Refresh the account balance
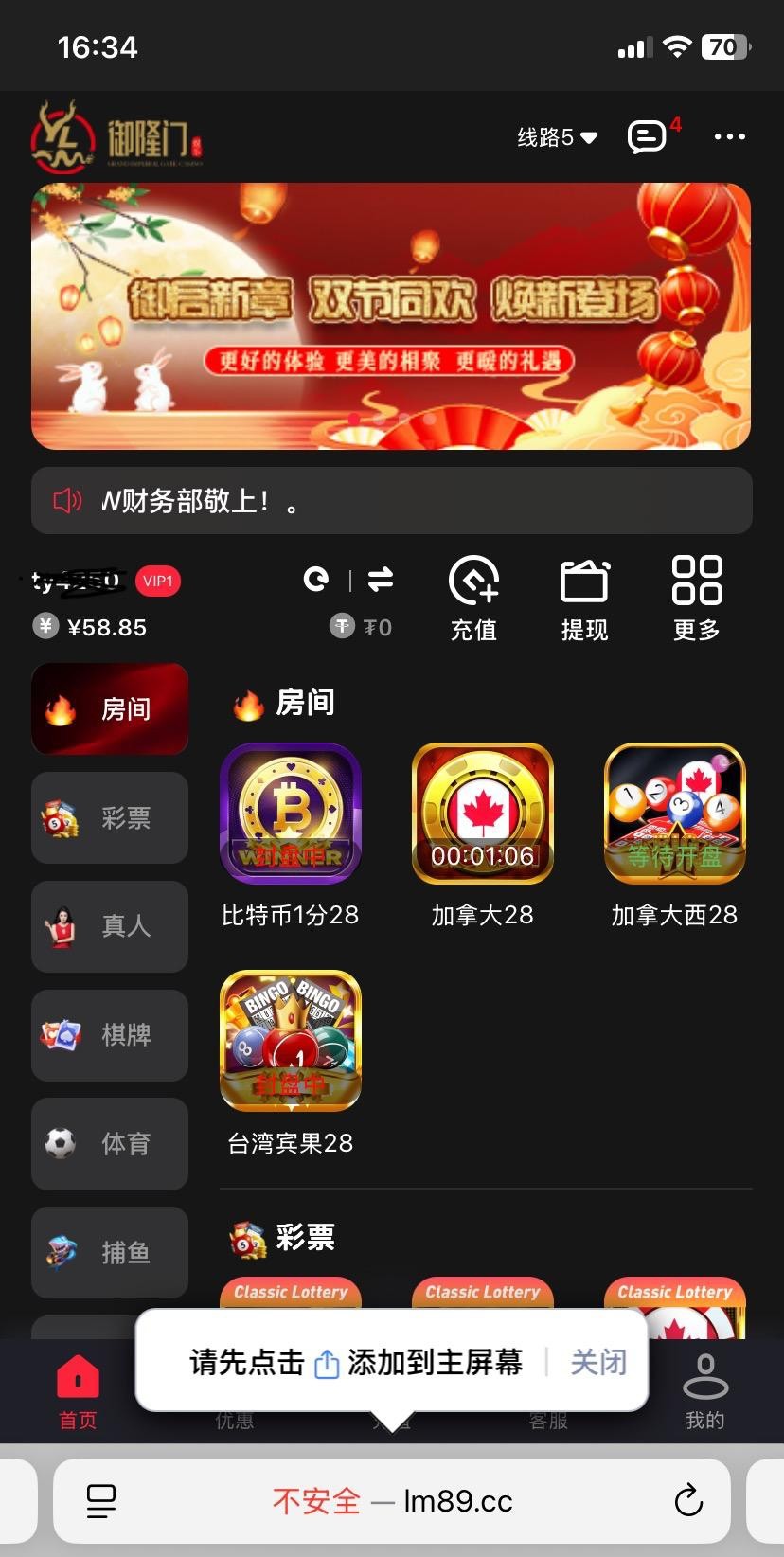The height and width of the screenshot is (1557, 784). (x=316, y=579)
